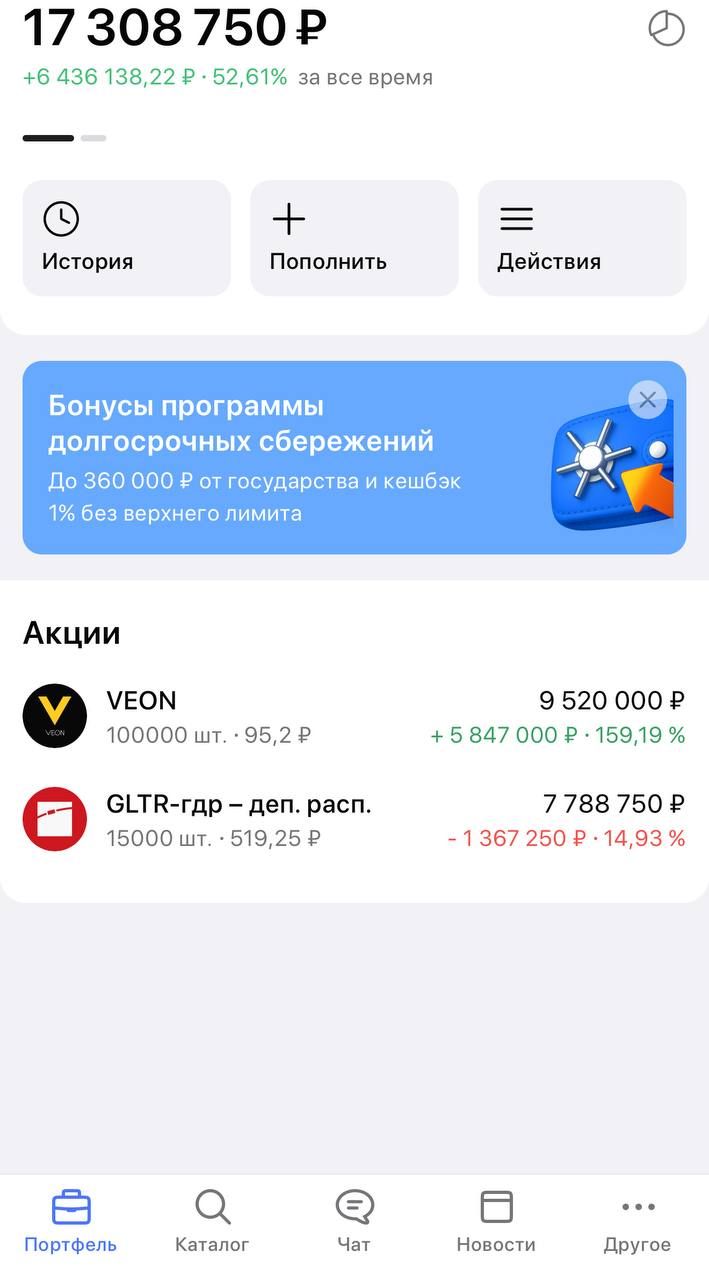Open the GLTR-гдр depositary receipt position
The height and width of the screenshot is (1280, 709).
pyautogui.click(x=354, y=820)
